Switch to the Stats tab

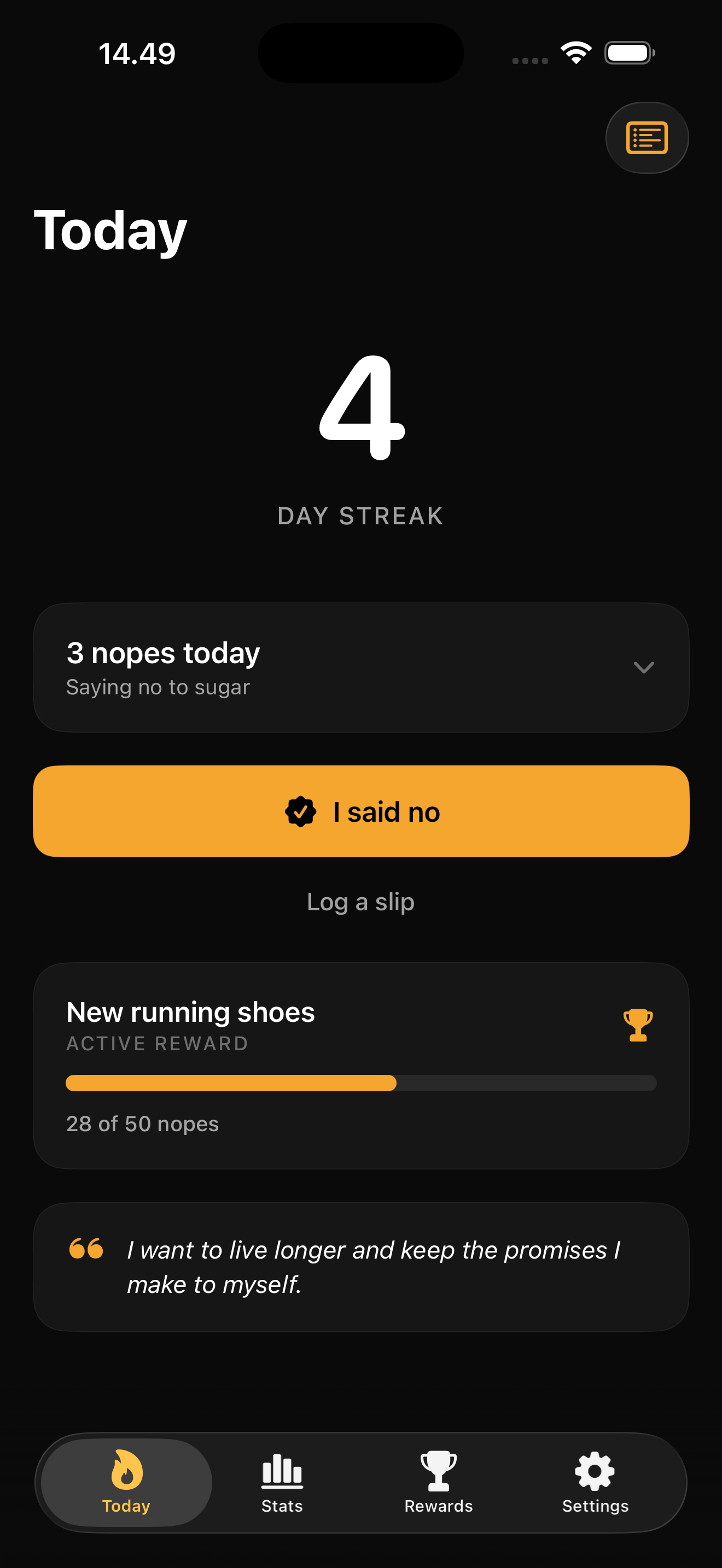coord(281,1485)
